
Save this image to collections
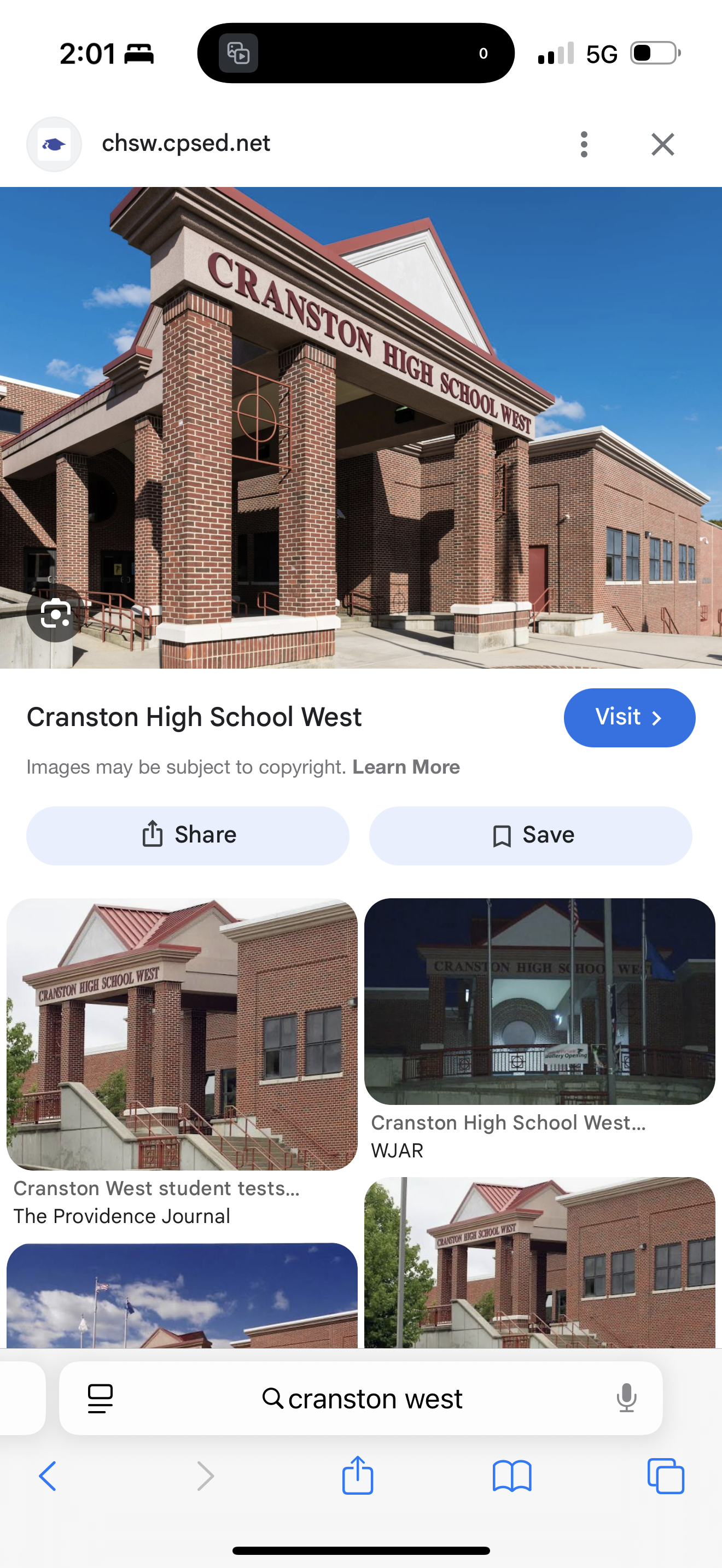tap(530, 835)
